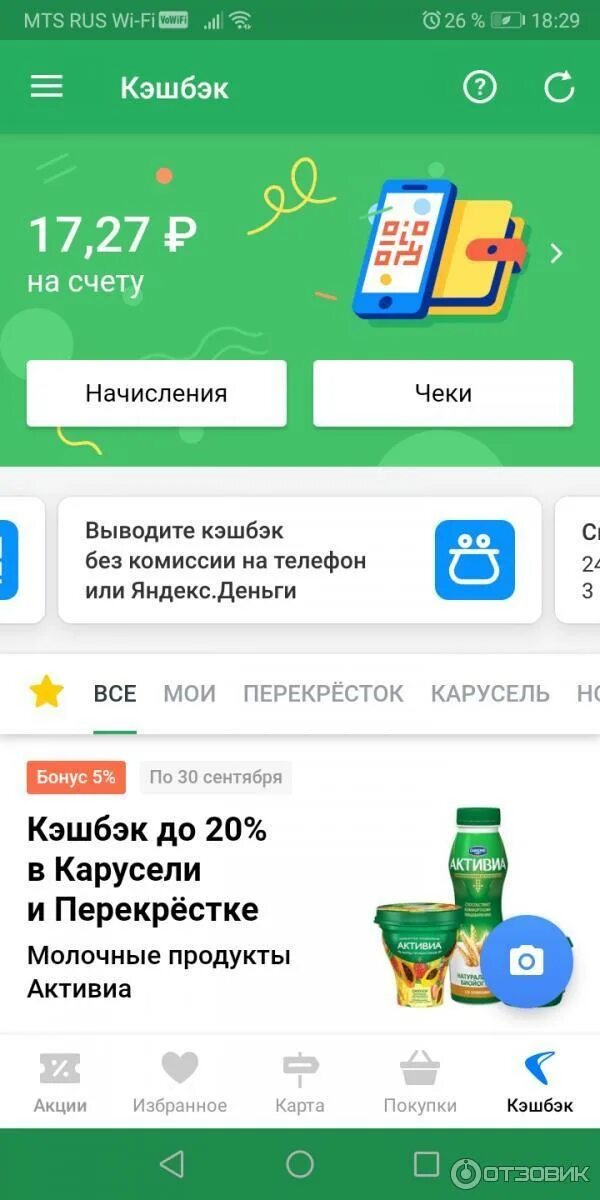
Task: Filter offers by ПЕРЕКРЁСТОК
Action: click(x=323, y=693)
